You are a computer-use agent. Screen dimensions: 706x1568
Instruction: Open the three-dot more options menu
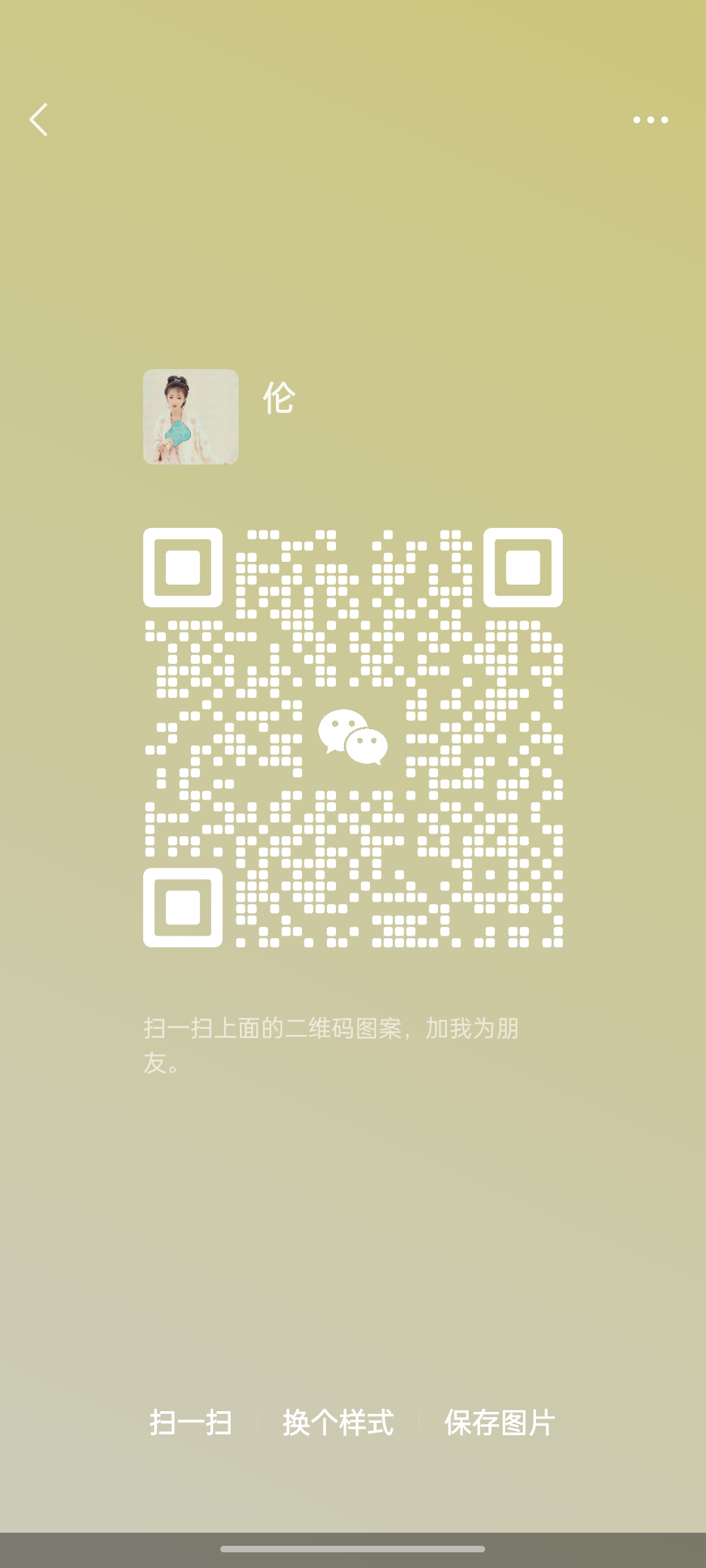click(x=650, y=120)
